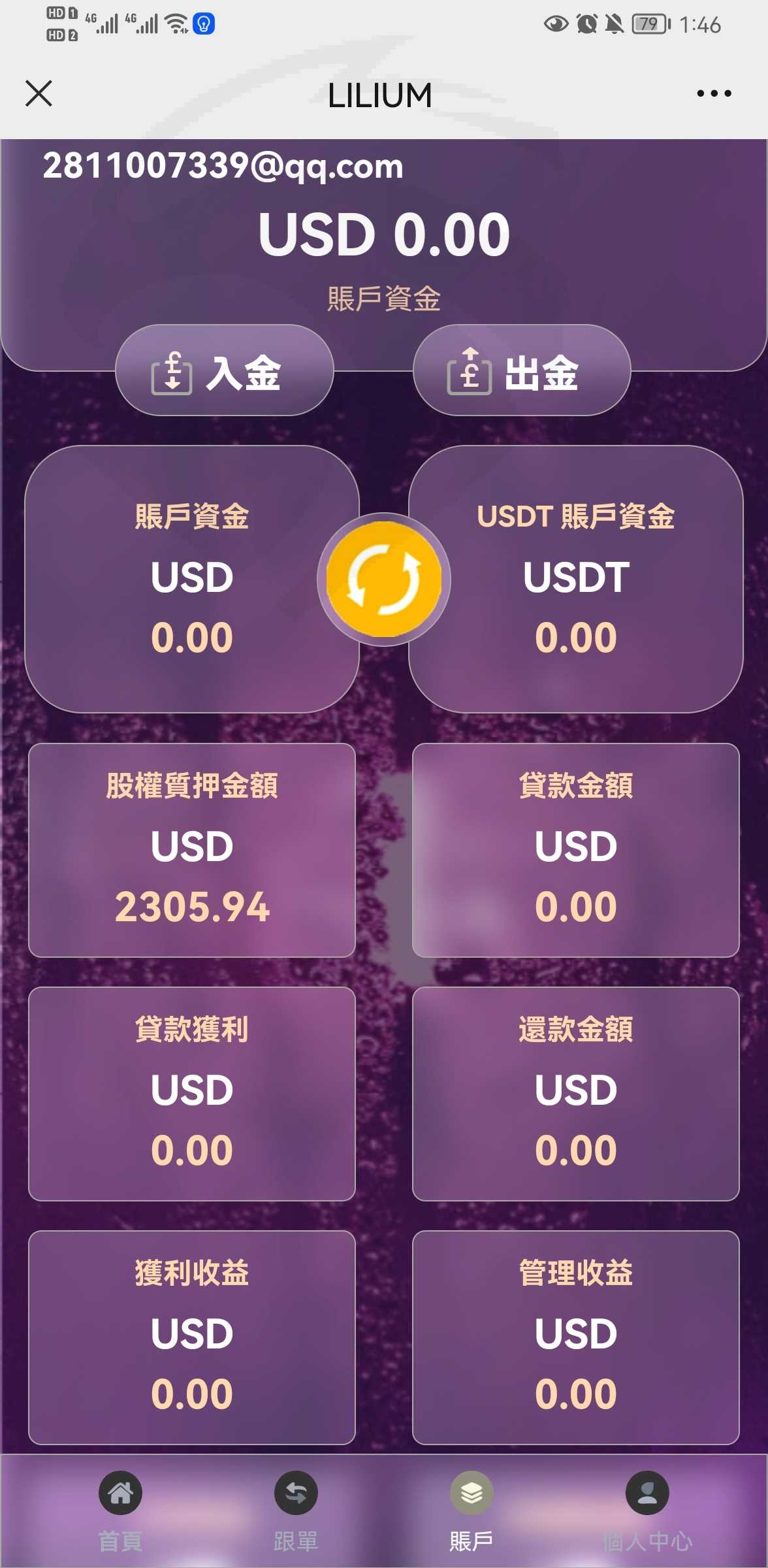
Task: Select the 賬戶 account tab
Action: [x=472, y=1511]
